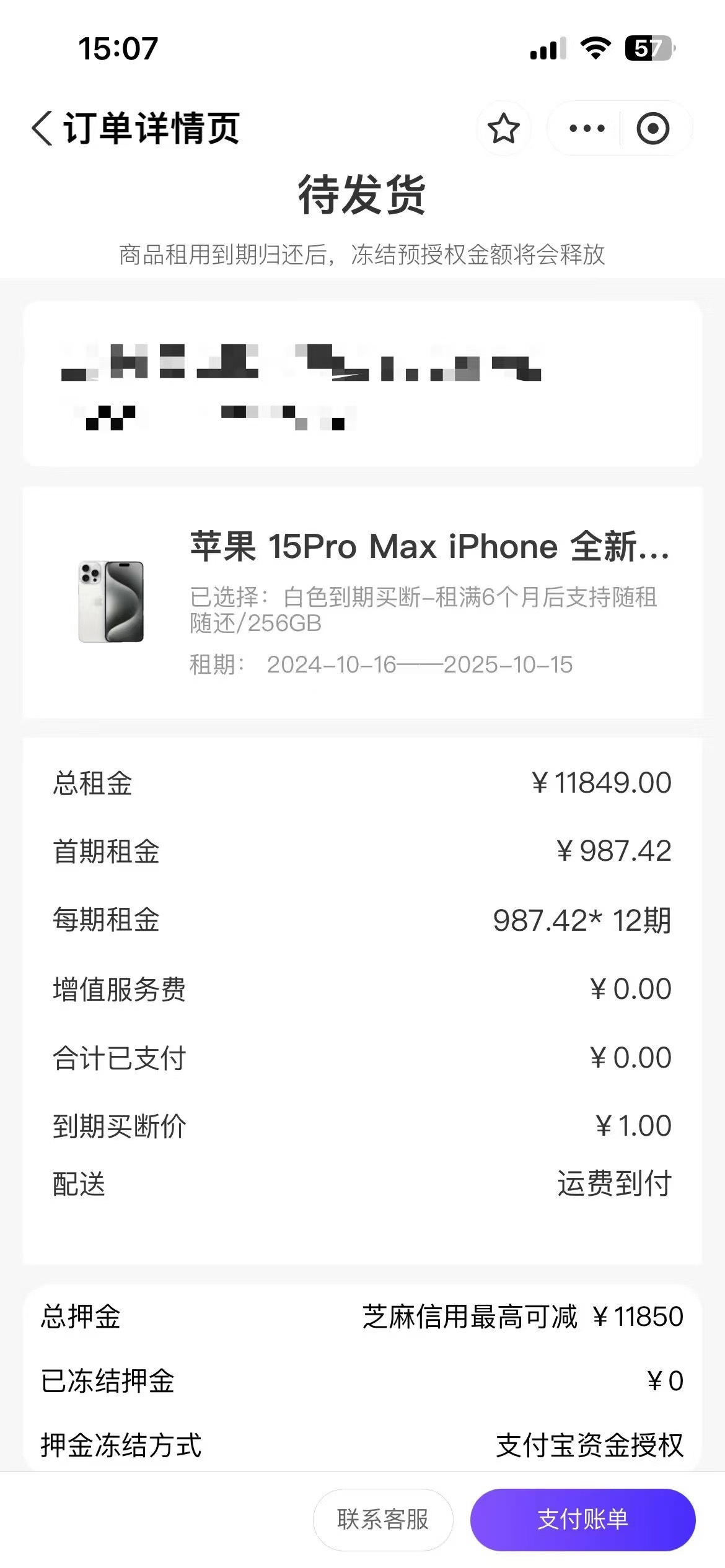Open the 苹果 15Pro Max iPhone product card

(362, 602)
